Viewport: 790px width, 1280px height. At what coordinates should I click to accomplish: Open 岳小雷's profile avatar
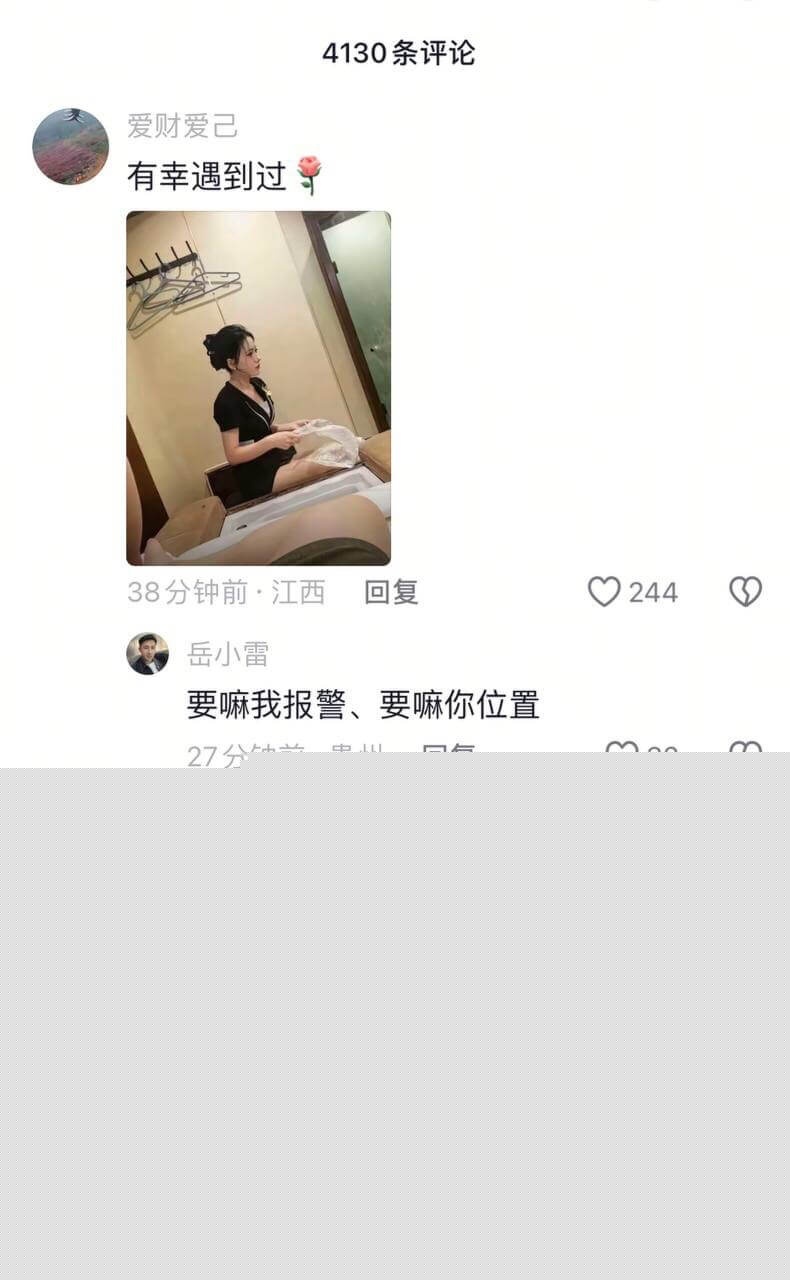(x=147, y=654)
